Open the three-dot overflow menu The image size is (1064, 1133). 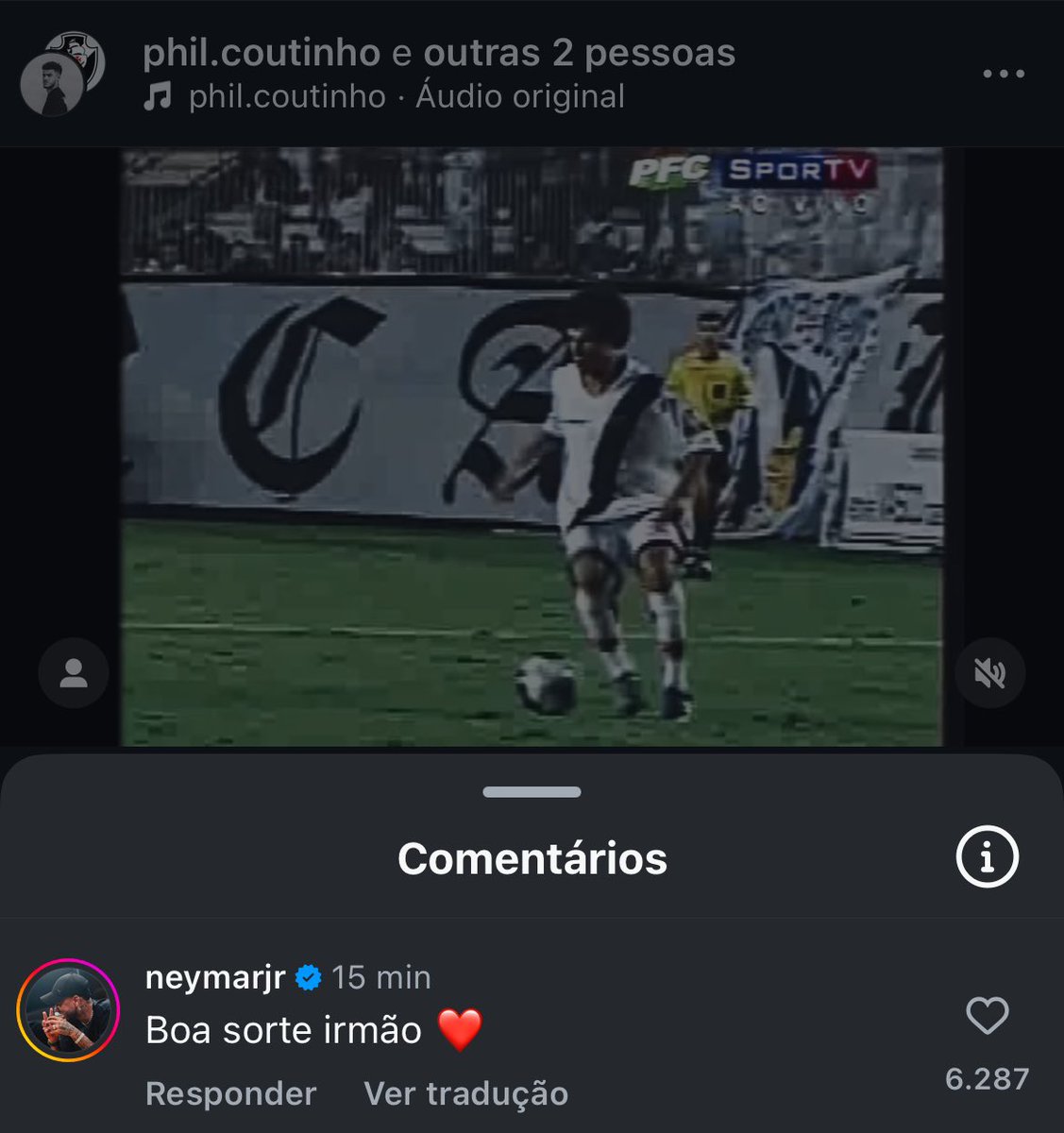click(x=1003, y=74)
